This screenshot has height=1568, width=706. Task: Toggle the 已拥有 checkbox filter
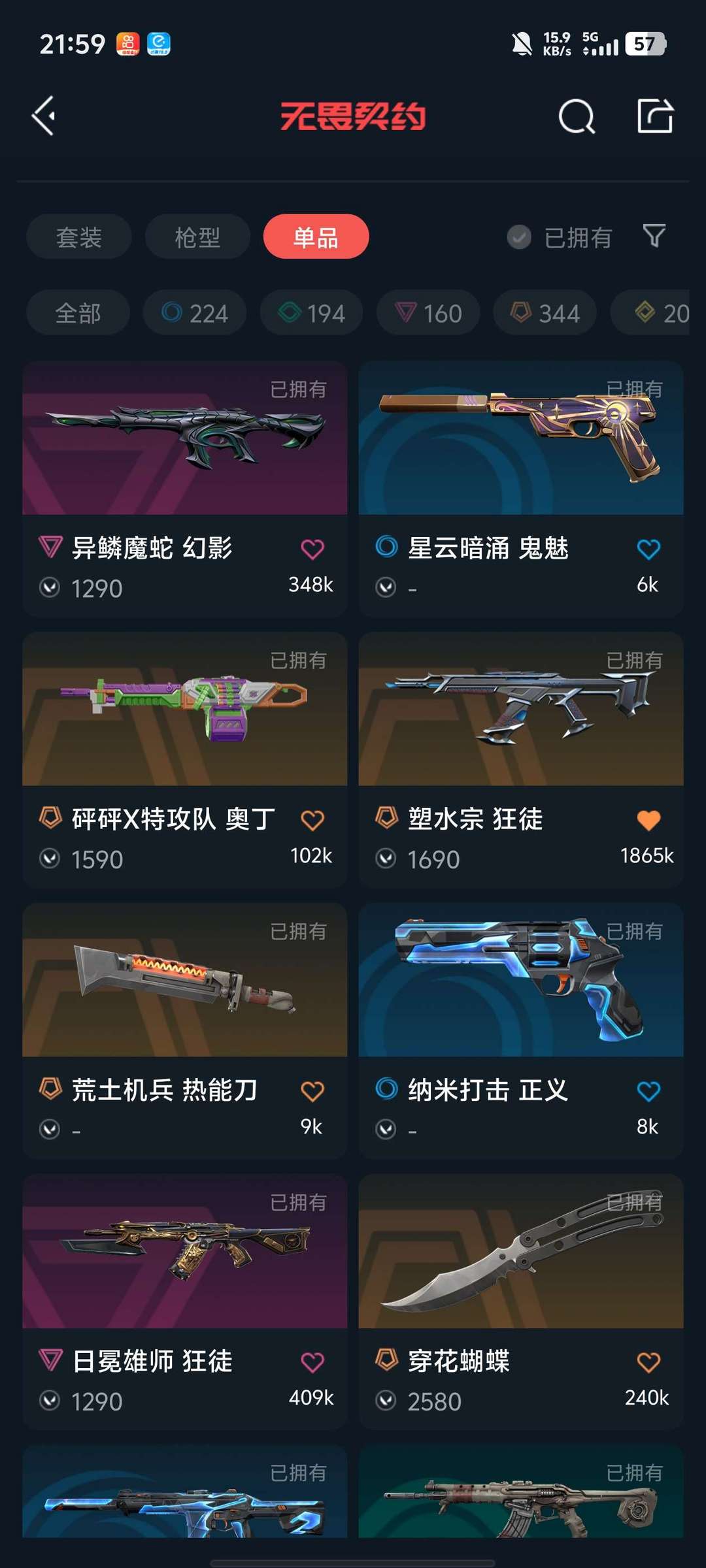click(519, 237)
